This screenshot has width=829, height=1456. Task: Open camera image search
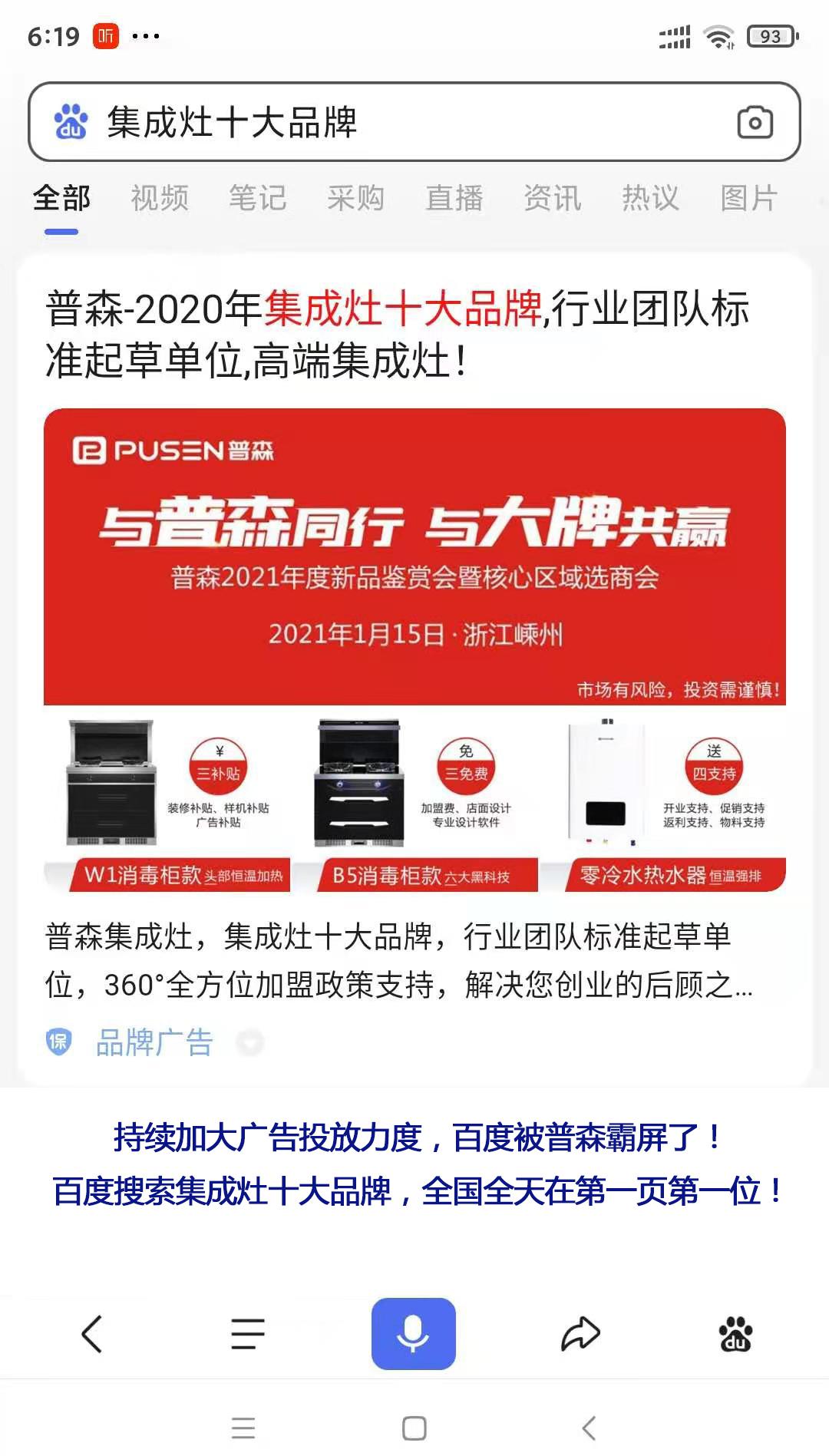pos(755,123)
